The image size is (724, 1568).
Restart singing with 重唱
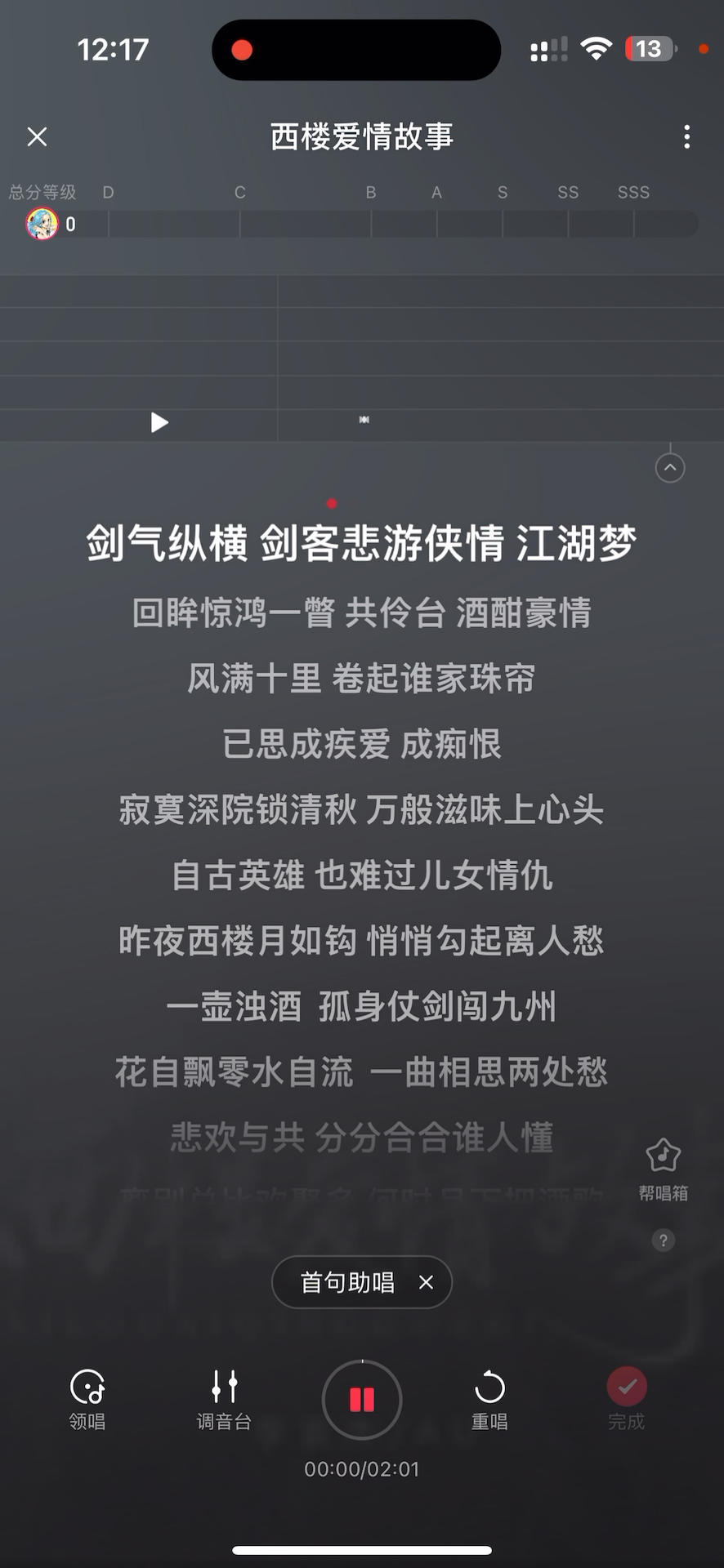(x=489, y=1400)
